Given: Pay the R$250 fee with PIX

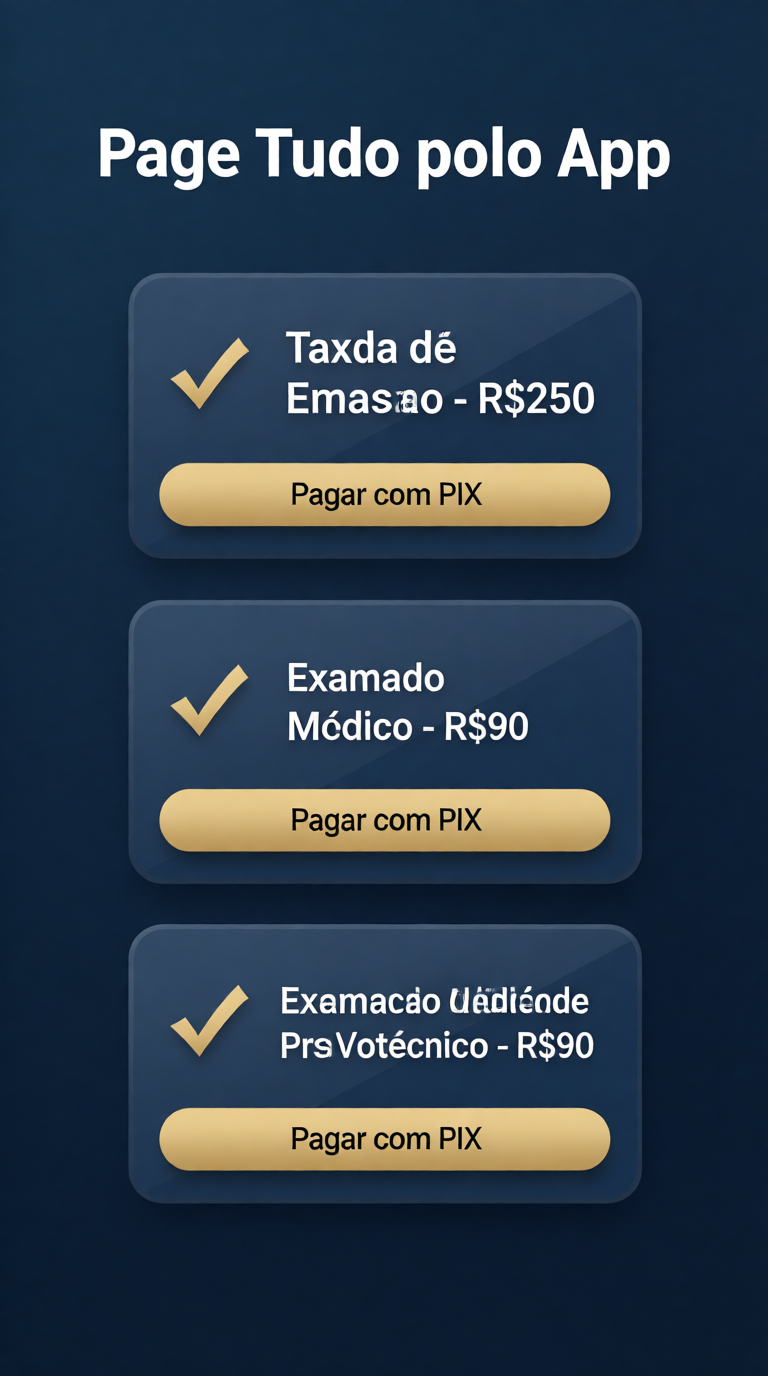Looking at the screenshot, I should 384,493.
